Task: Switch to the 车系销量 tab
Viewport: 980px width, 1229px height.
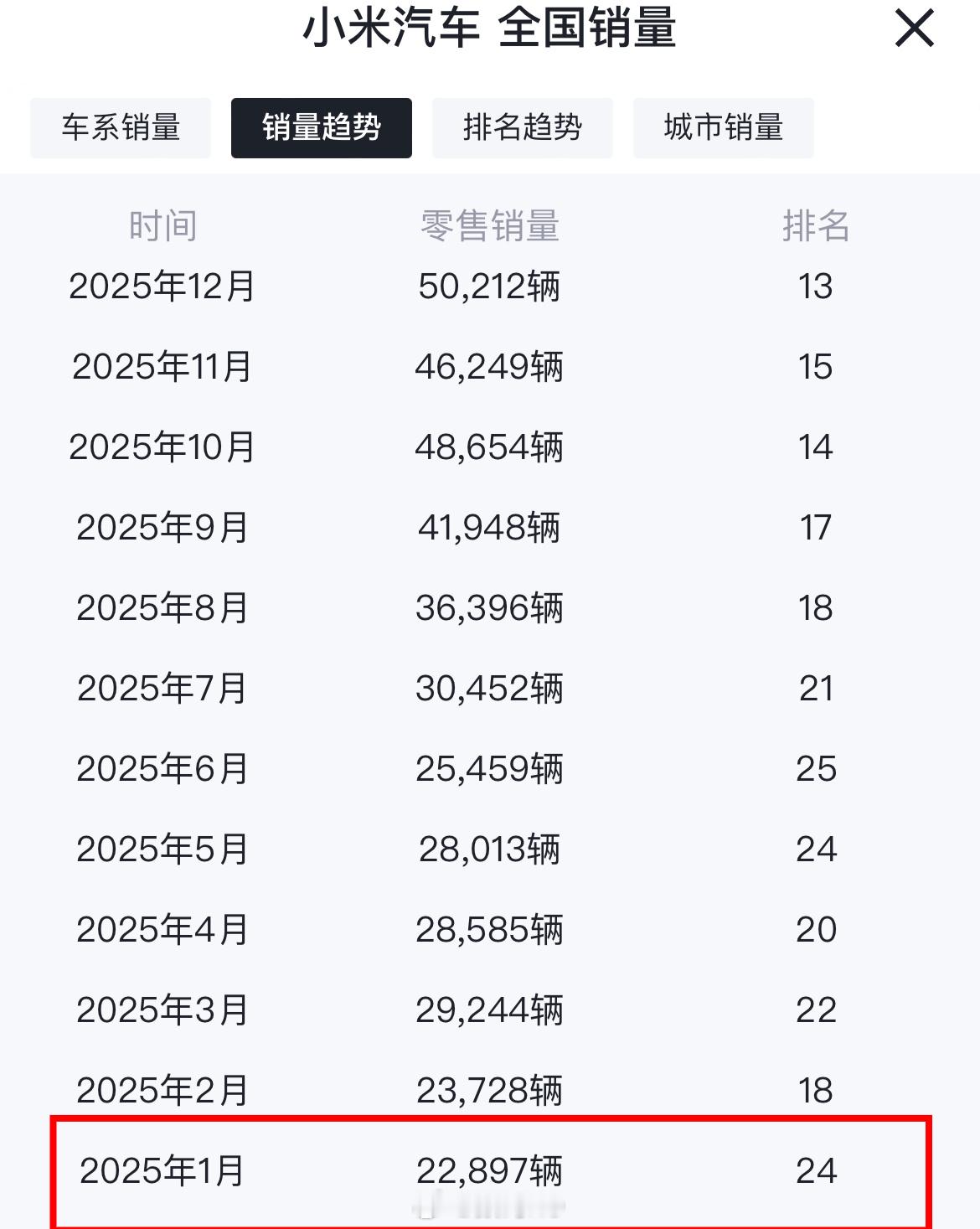Action: [x=120, y=127]
